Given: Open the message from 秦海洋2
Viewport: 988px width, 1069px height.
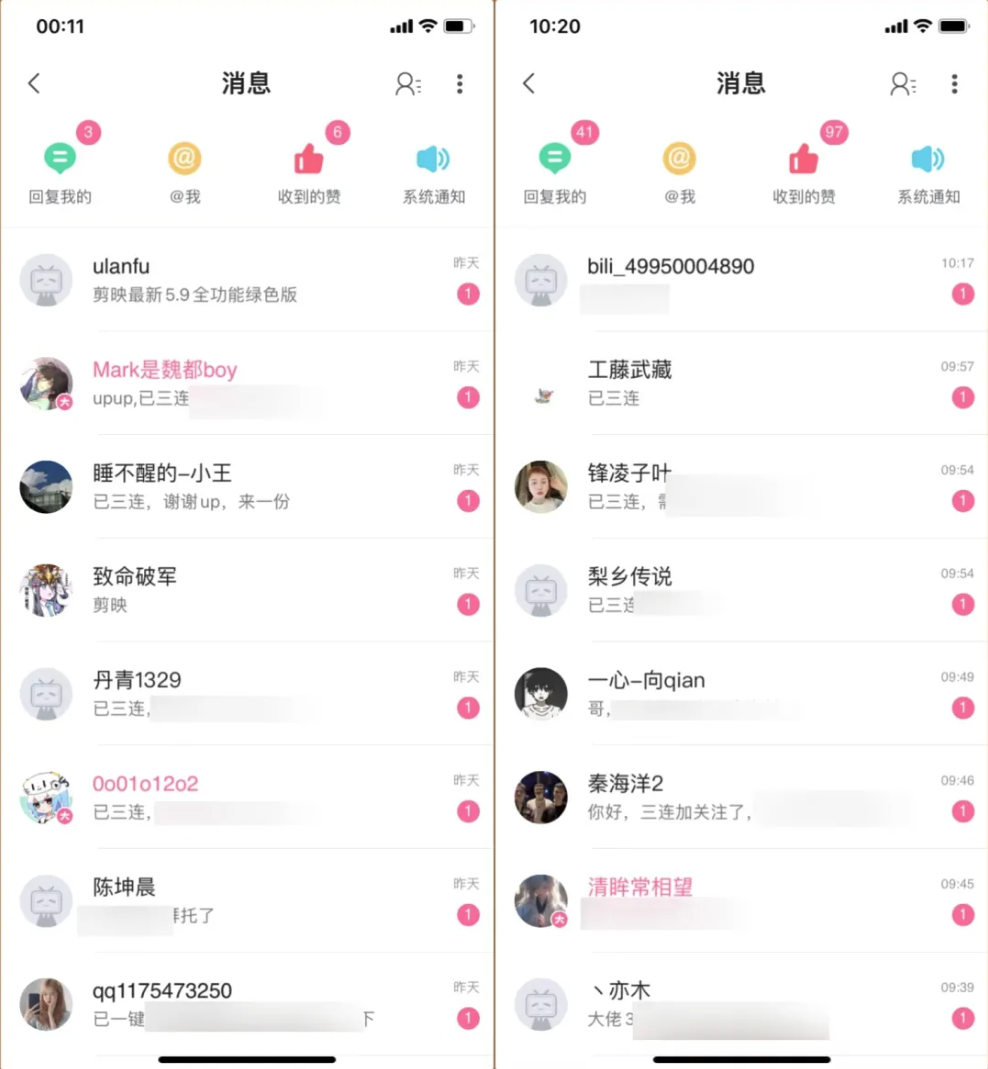Looking at the screenshot, I should 745,796.
